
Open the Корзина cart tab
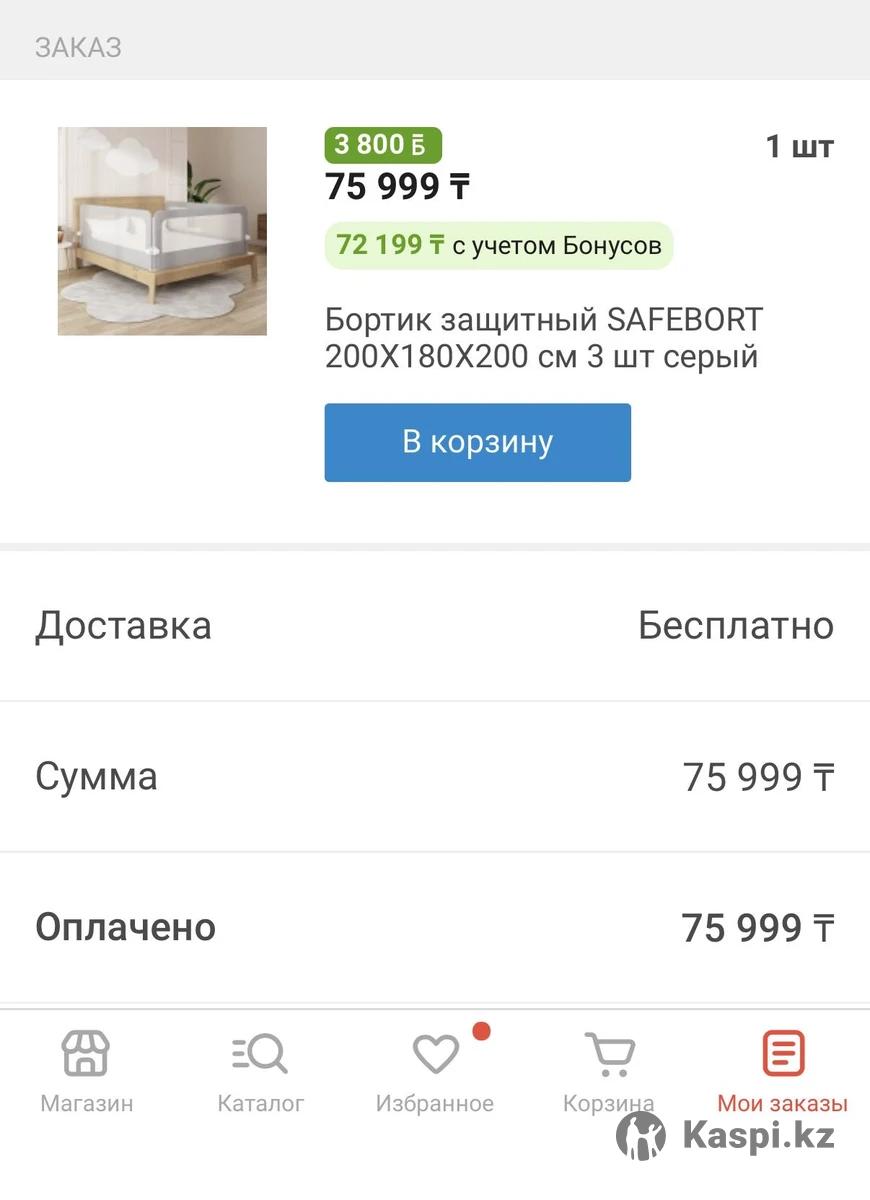pyautogui.click(x=608, y=1072)
